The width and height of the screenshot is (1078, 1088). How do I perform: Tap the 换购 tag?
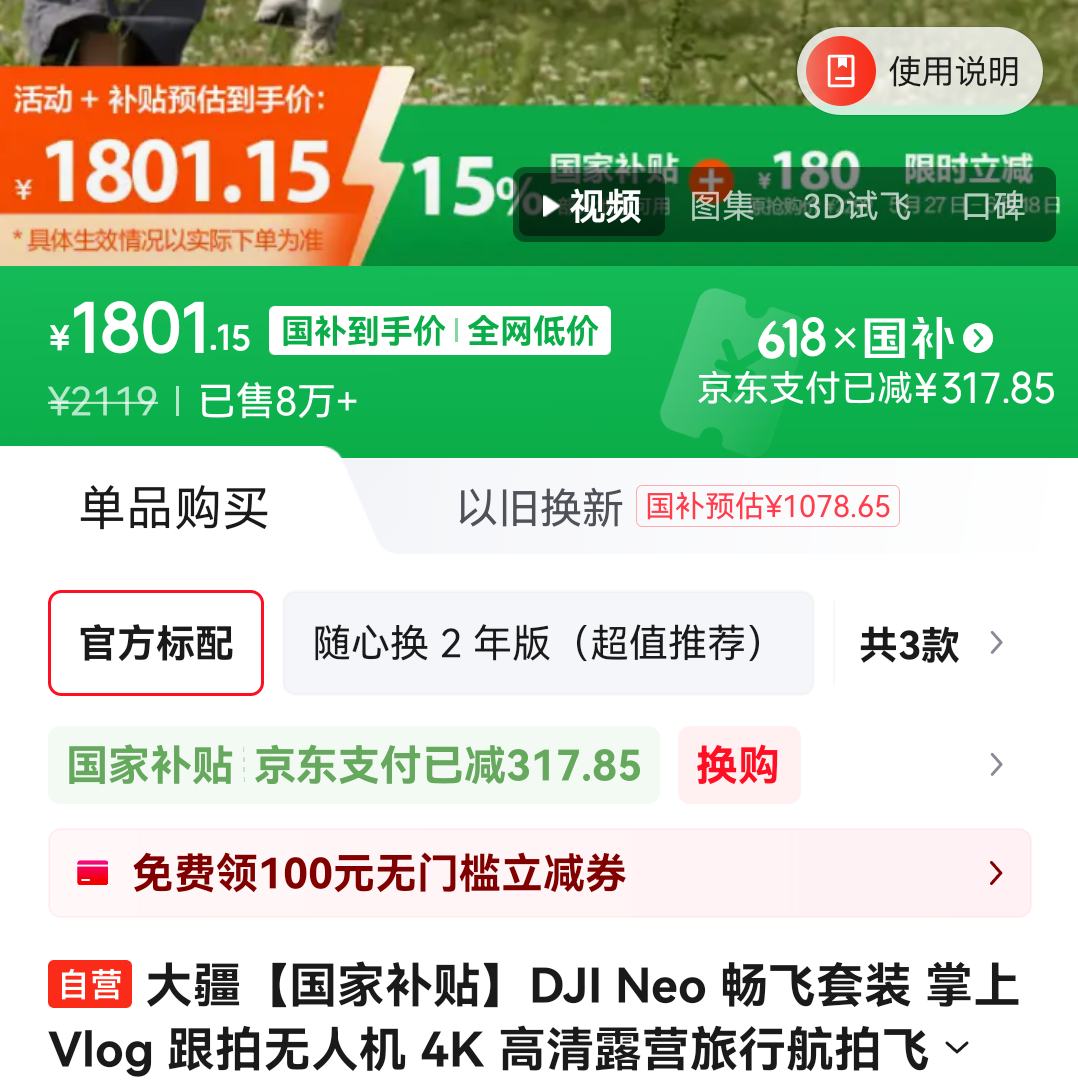[738, 766]
